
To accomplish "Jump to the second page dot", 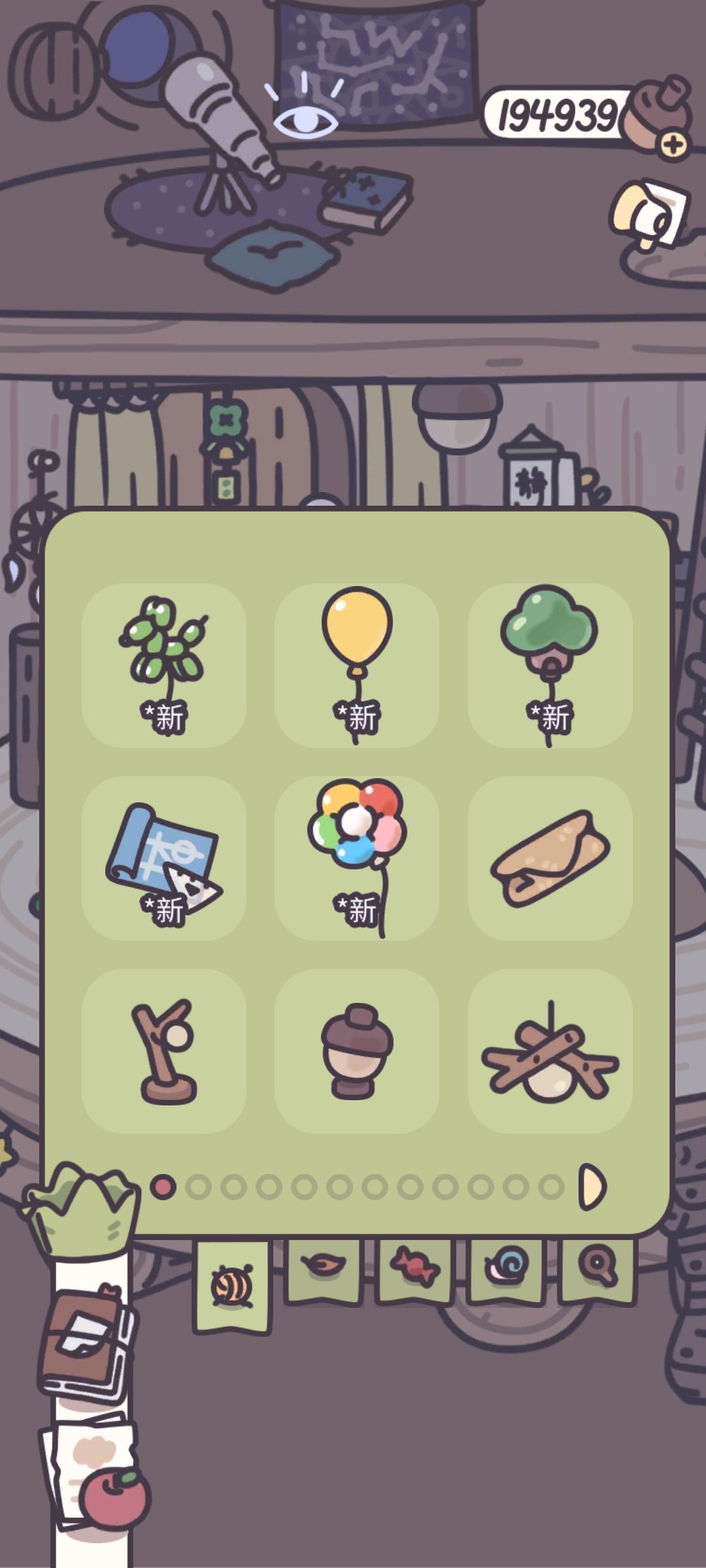I will click(x=198, y=1186).
